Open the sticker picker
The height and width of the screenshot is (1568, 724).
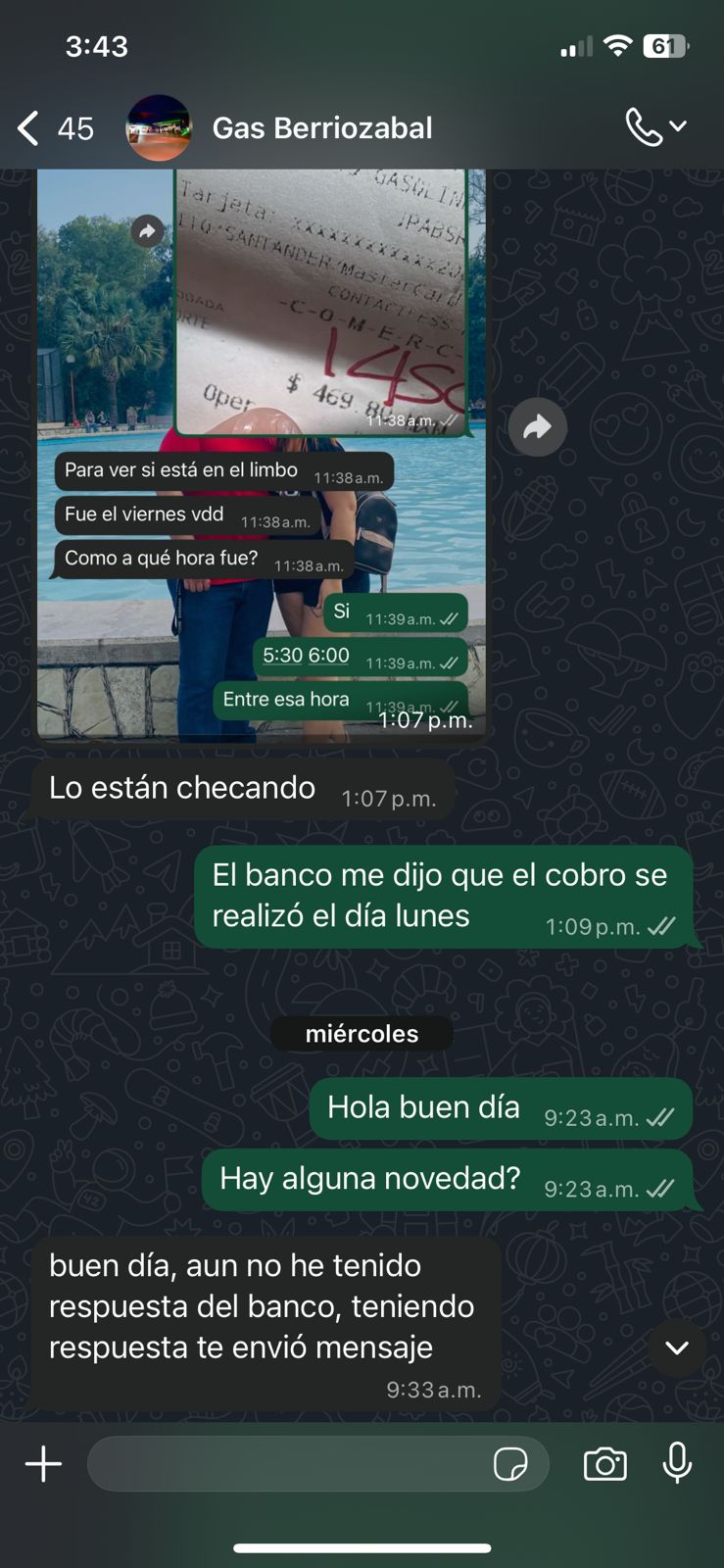tap(510, 1464)
